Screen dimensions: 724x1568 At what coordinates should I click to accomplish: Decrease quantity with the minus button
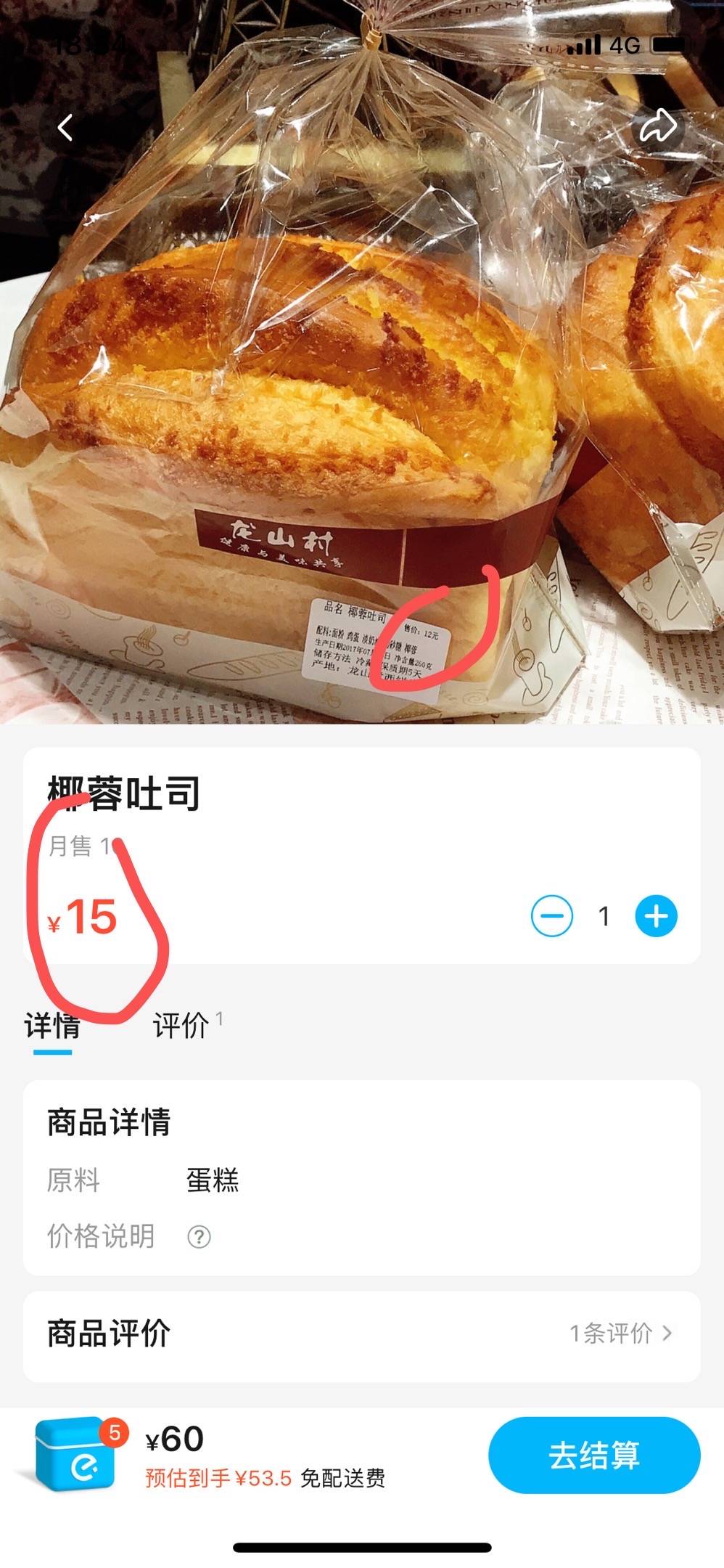click(551, 916)
